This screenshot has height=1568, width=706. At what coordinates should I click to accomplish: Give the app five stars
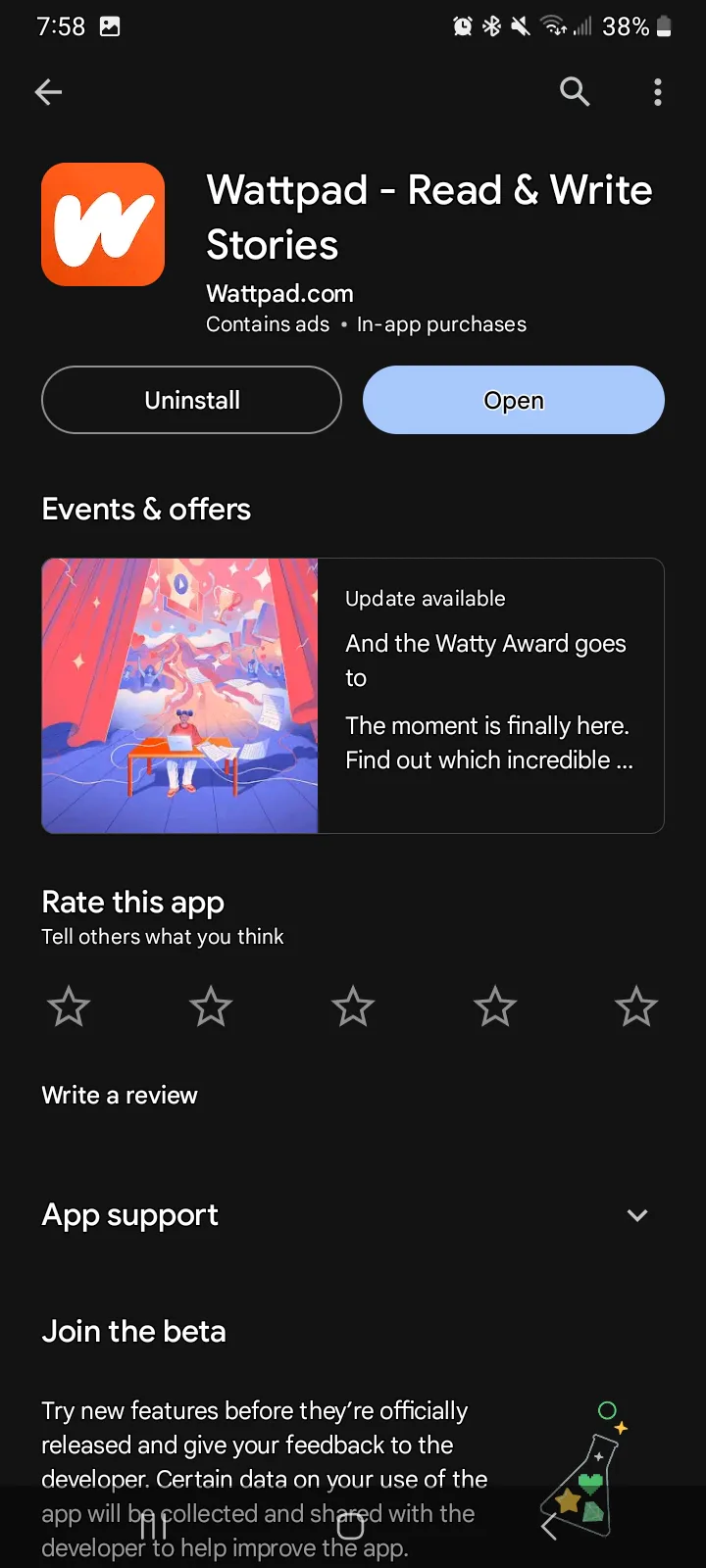(636, 1006)
